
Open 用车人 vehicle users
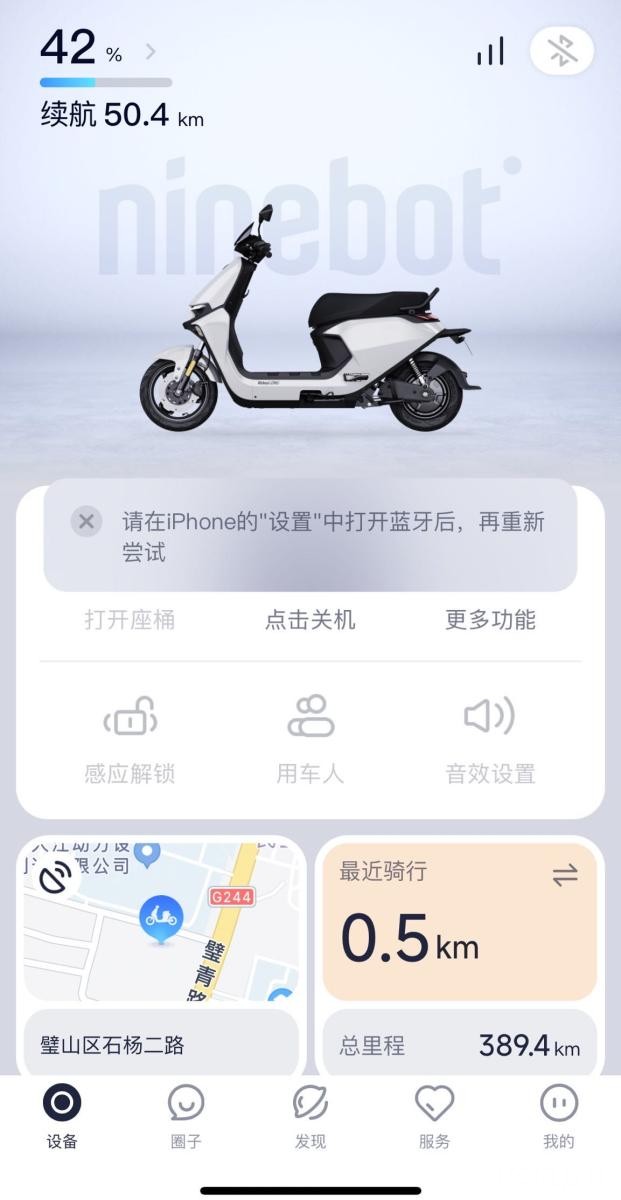310,738
